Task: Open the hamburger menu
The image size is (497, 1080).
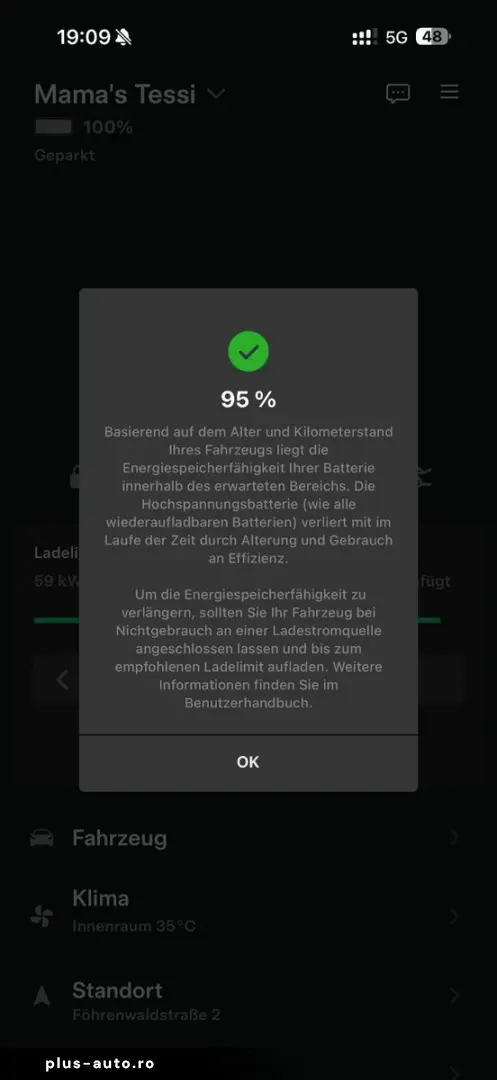Action: click(450, 92)
